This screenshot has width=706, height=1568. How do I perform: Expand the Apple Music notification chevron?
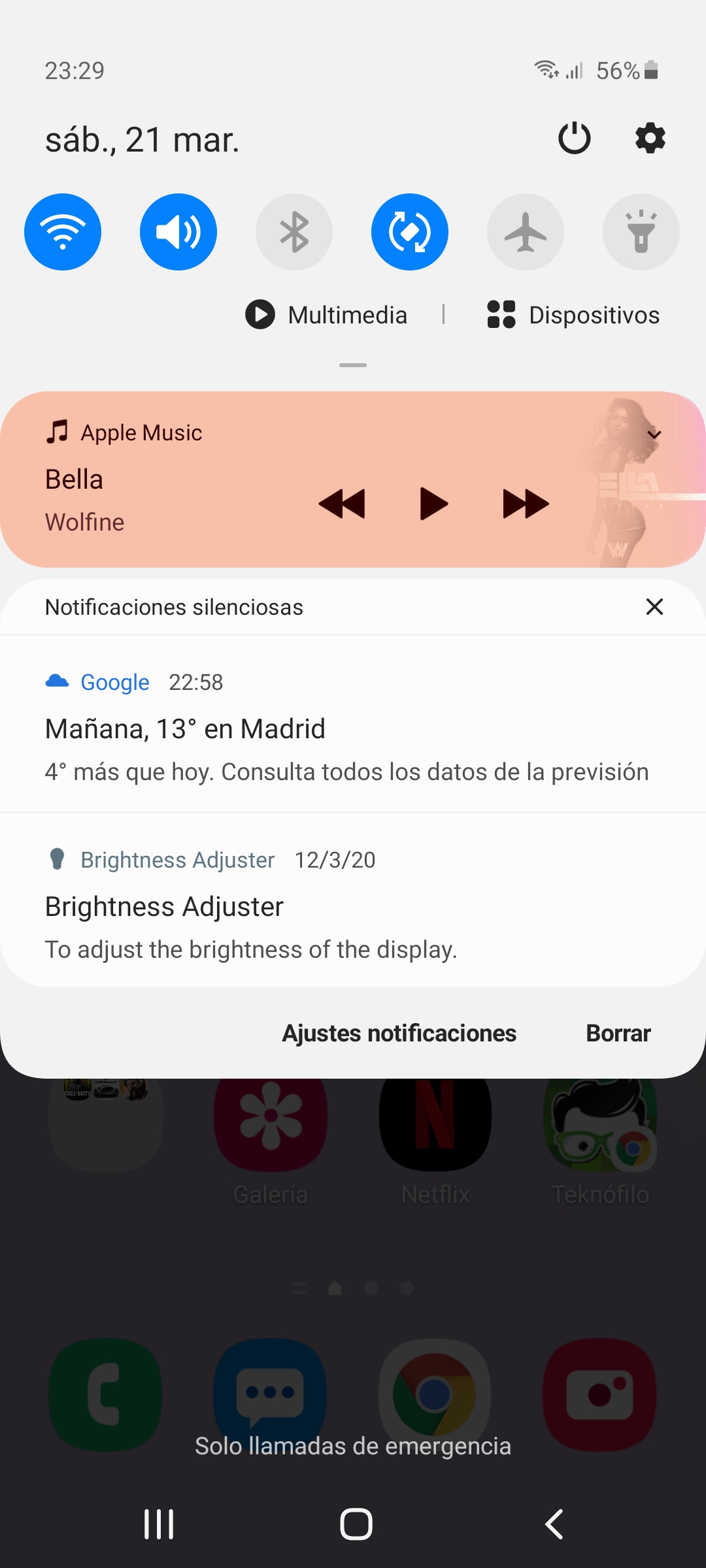pyautogui.click(x=654, y=434)
